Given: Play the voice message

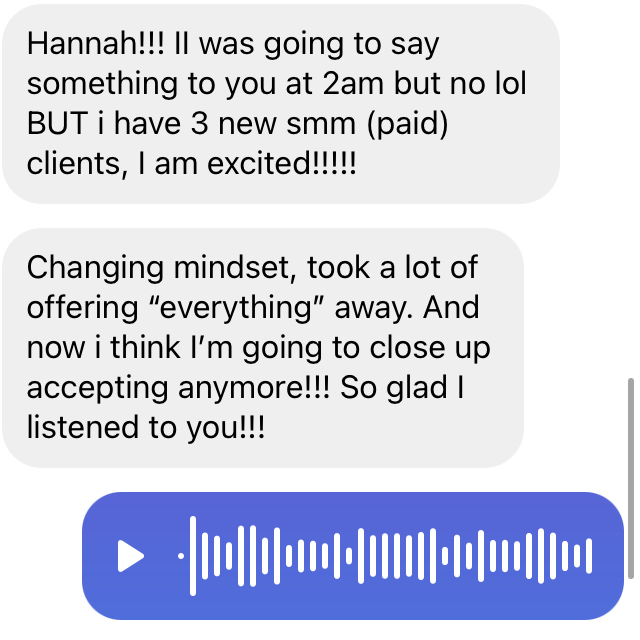Looking at the screenshot, I should pyautogui.click(x=131, y=556).
